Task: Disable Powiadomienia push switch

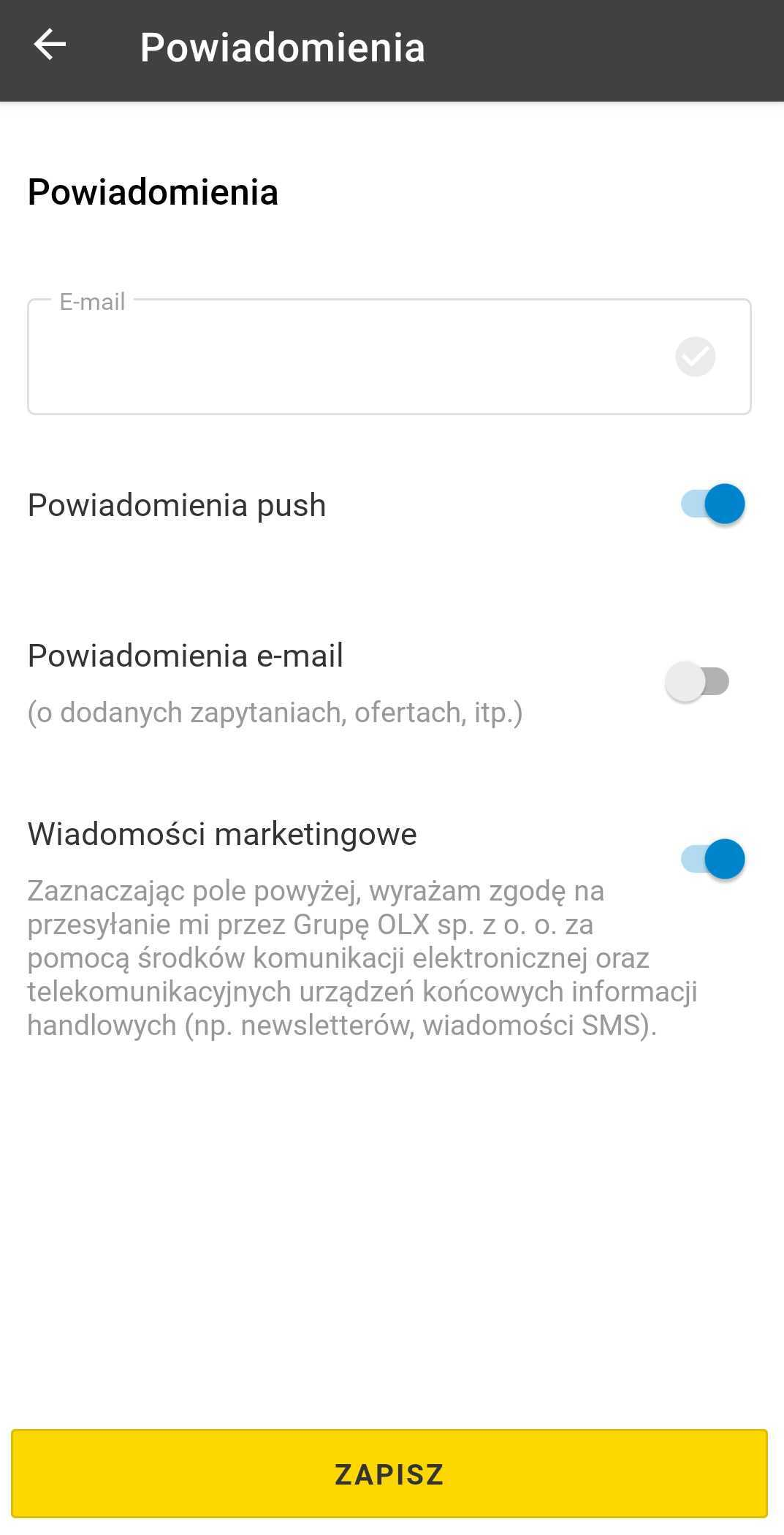Action: [712, 504]
